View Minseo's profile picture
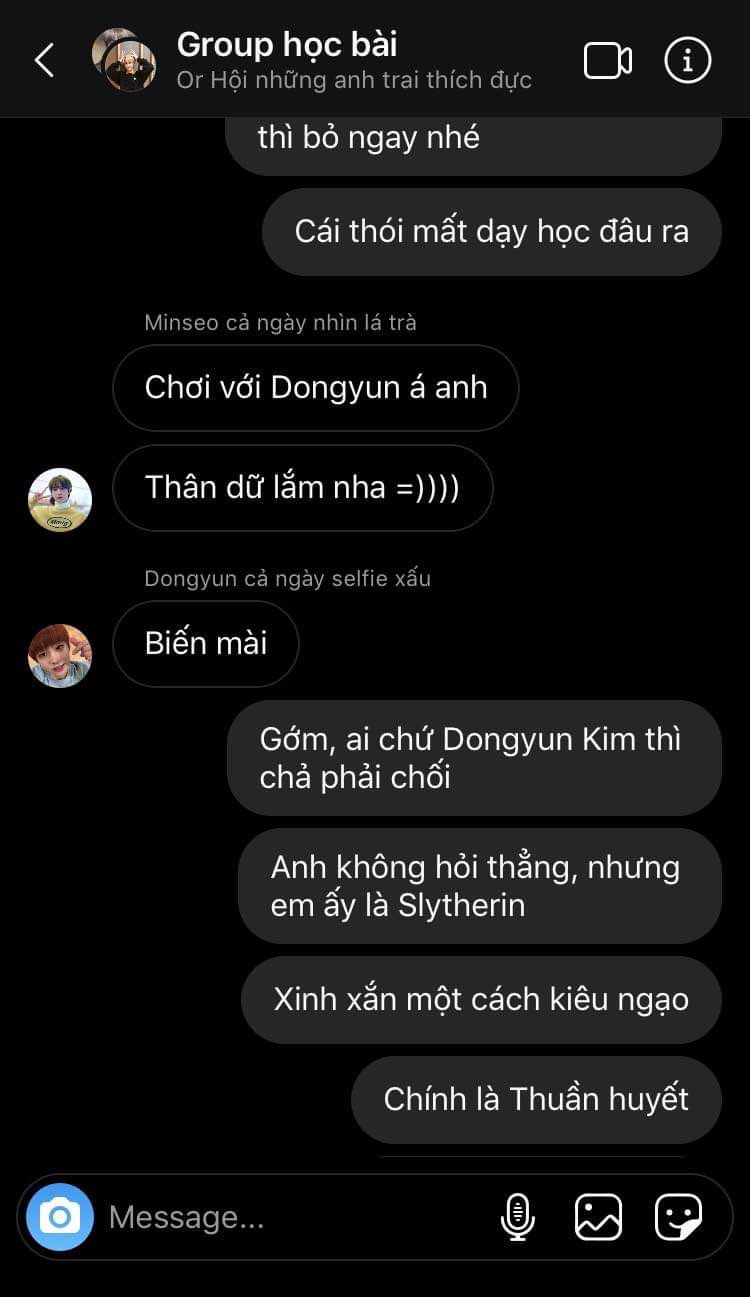This screenshot has width=750, height=1297. pyautogui.click(x=60, y=500)
